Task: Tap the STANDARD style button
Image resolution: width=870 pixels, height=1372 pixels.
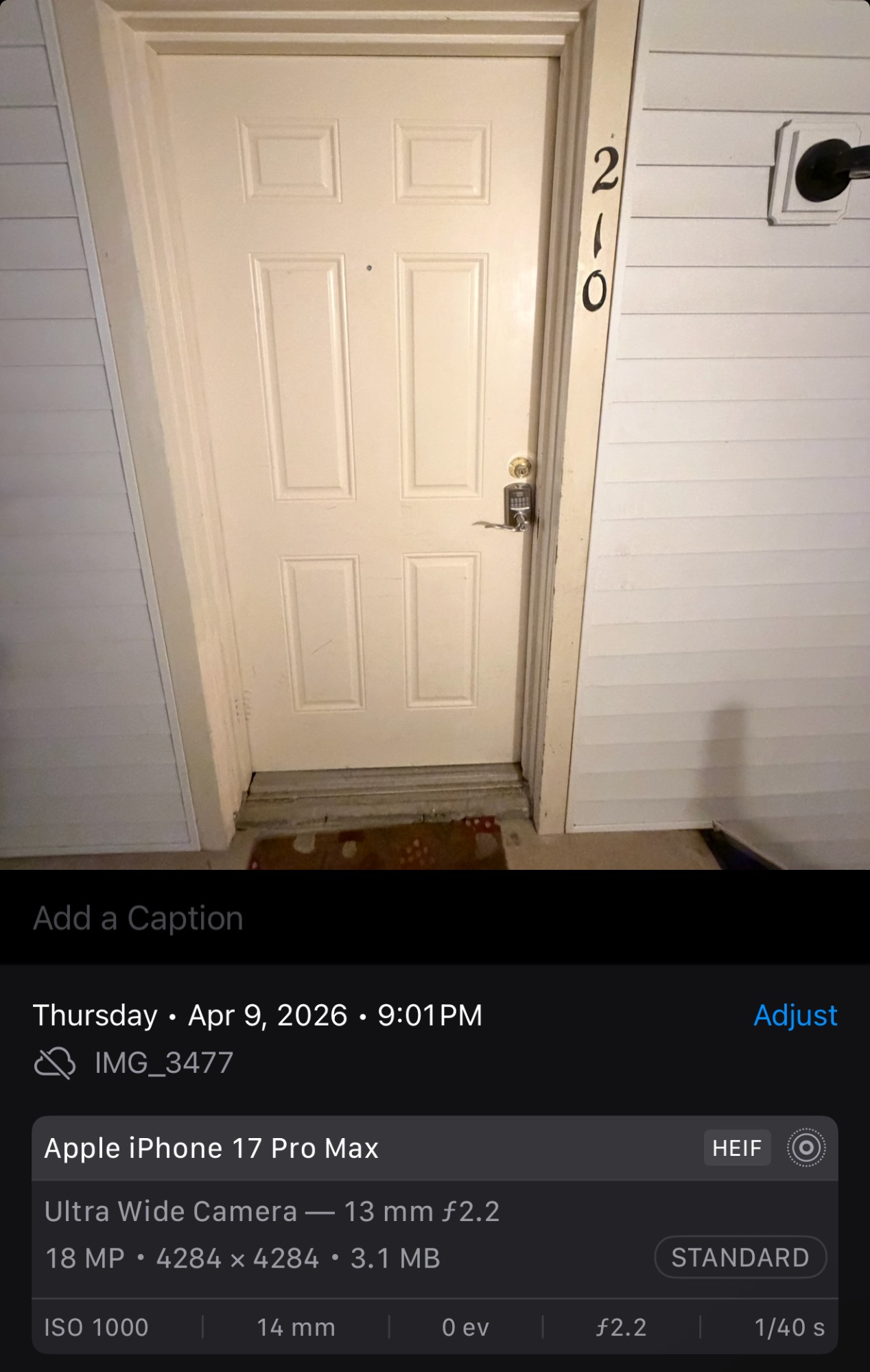Action: [x=740, y=1257]
